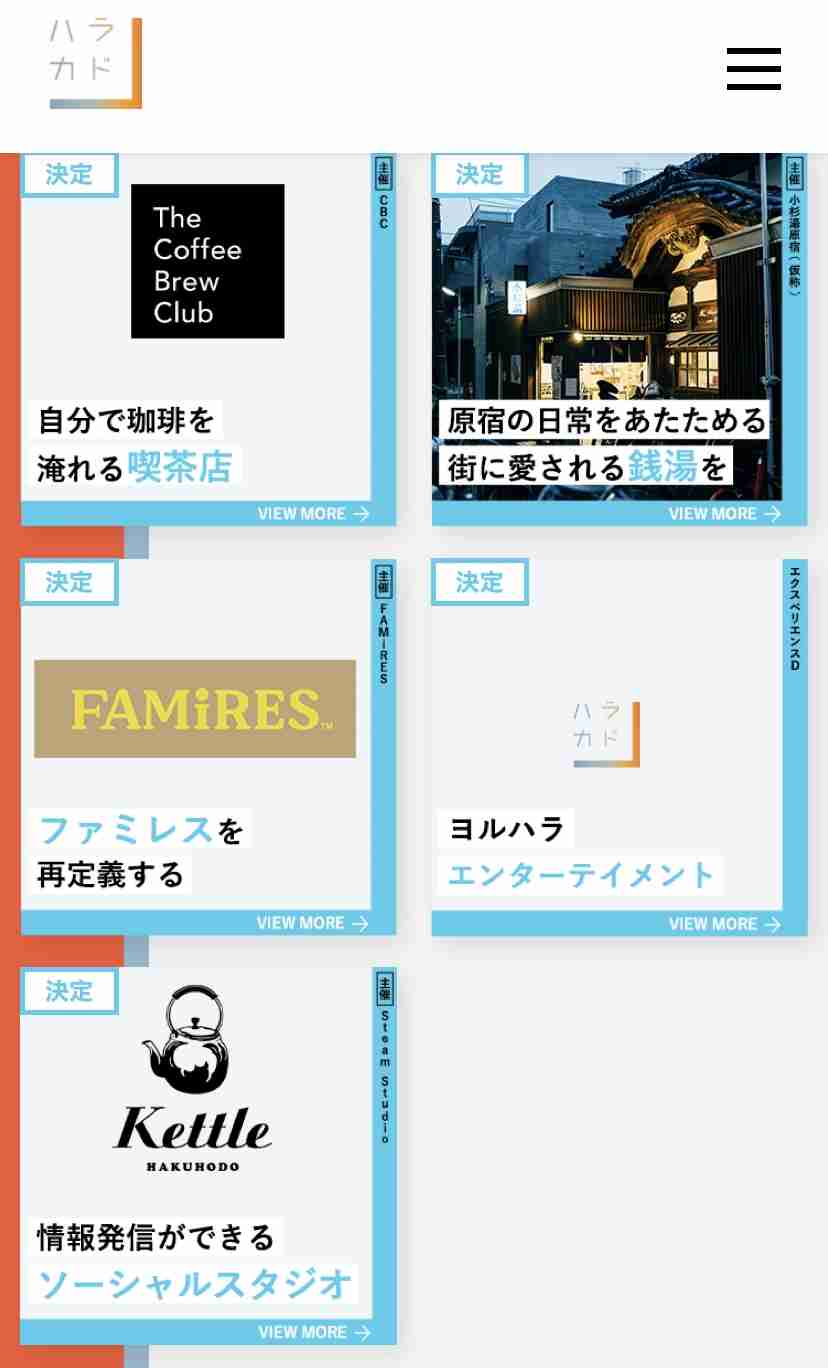The height and width of the screenshot is (1368, 828).
Task: Open The Coffee Brew Club card
Action: [x=207, y=340]
